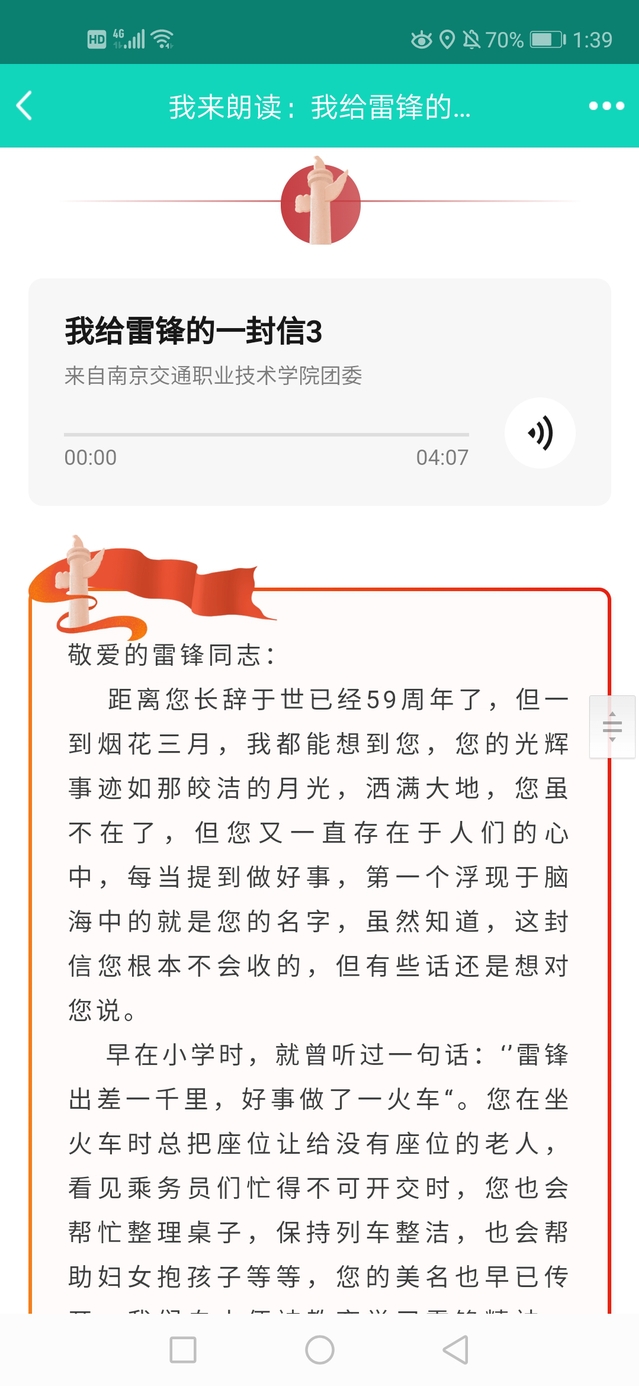Tap the system home button

319,1349
